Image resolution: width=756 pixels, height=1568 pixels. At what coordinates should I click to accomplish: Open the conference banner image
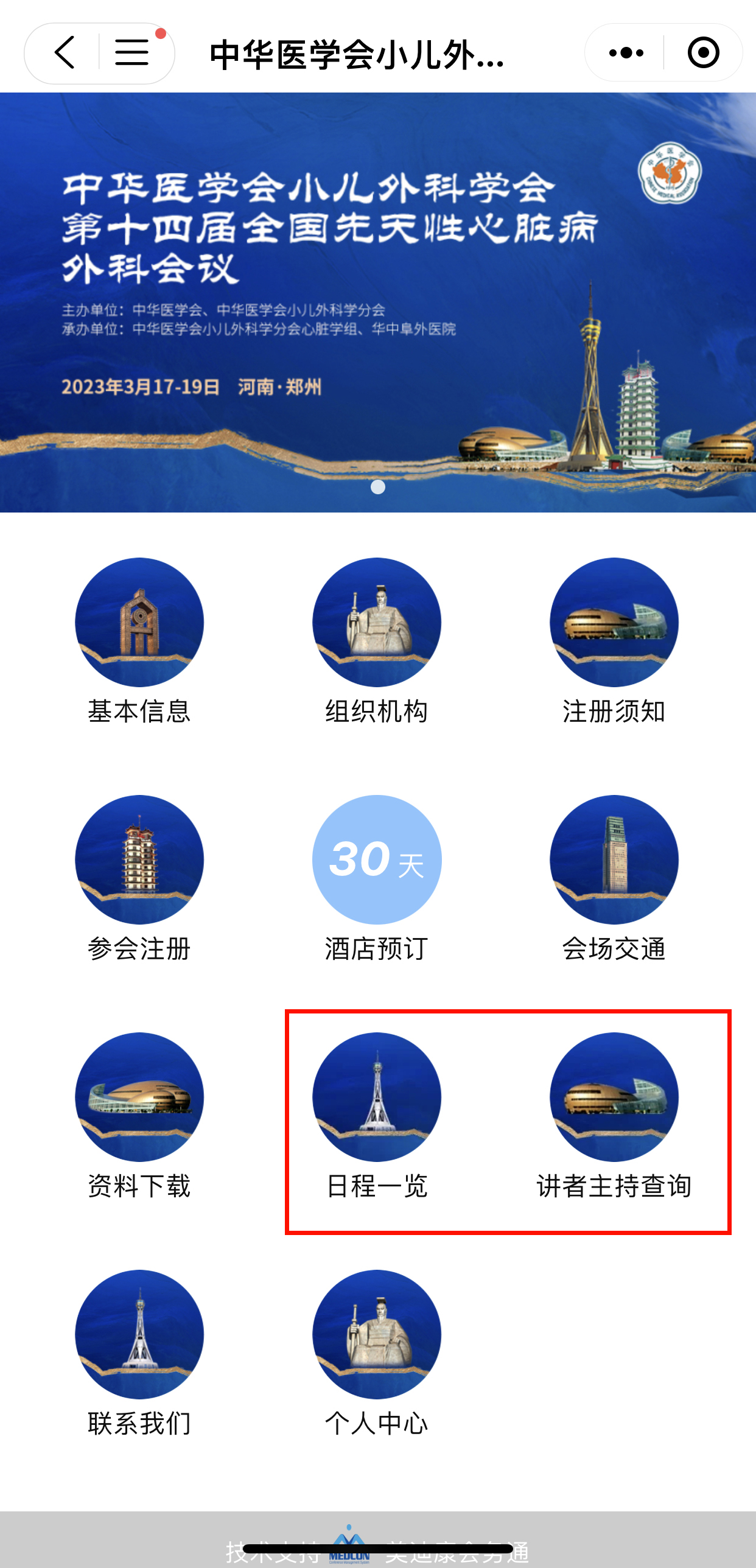pyautogui.click(x=378, y=303)
